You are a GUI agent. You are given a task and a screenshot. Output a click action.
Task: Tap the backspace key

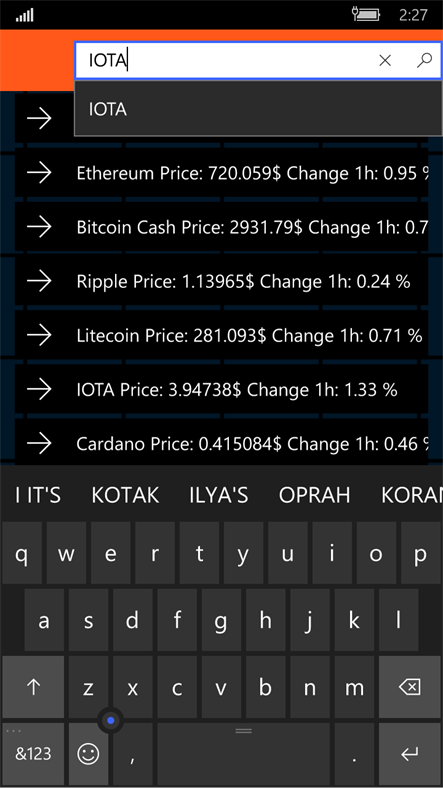[409, 687]
